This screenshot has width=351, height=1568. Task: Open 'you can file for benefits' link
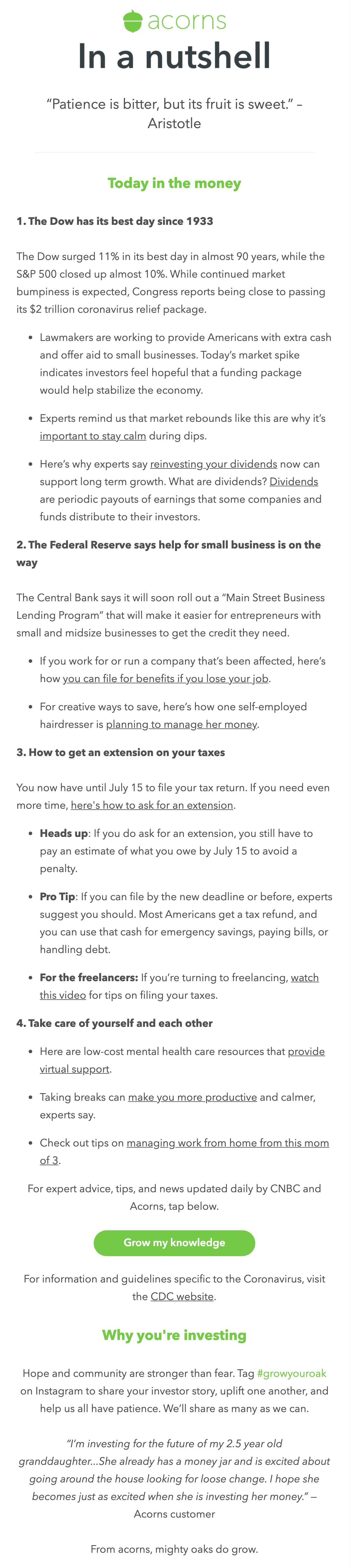tap(165, 678)
